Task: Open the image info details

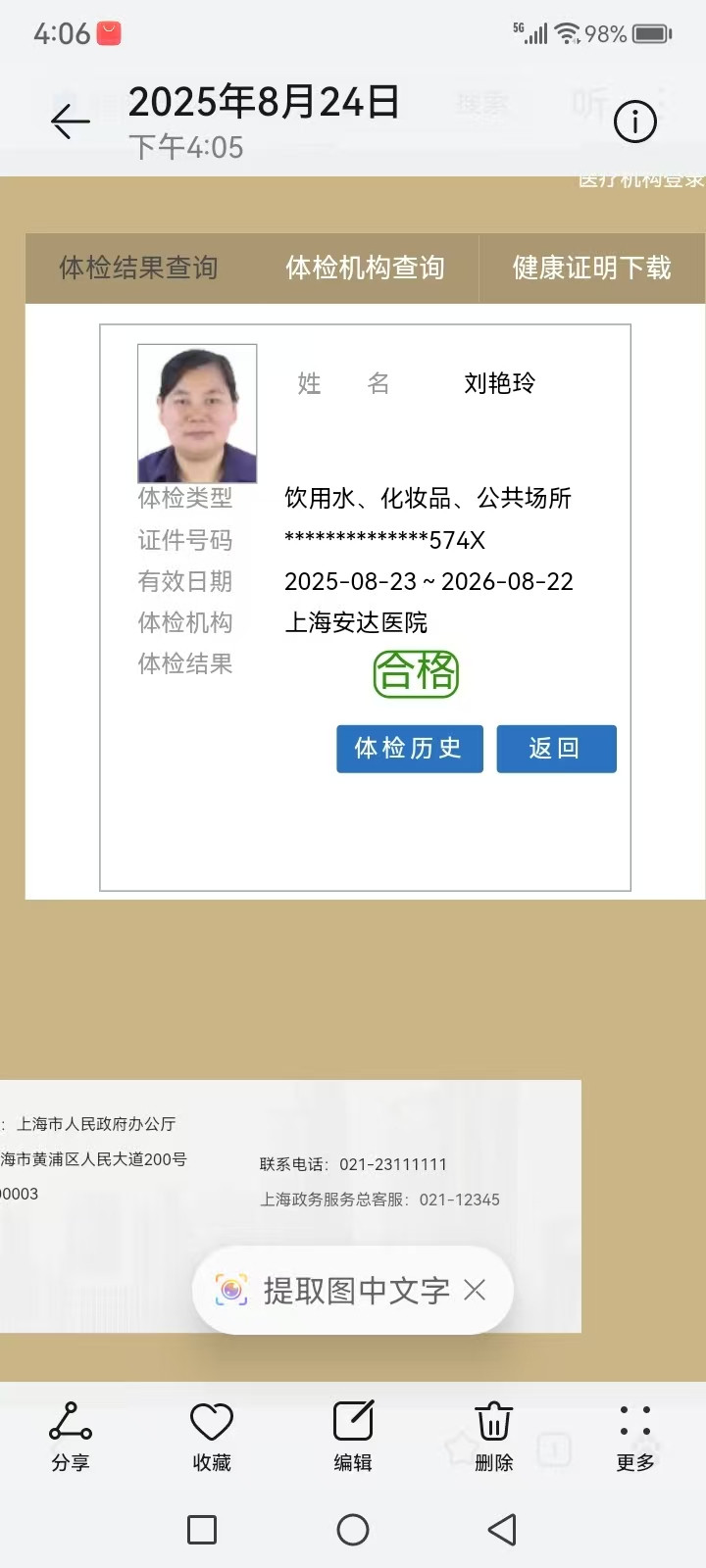Action: point(634,122)
